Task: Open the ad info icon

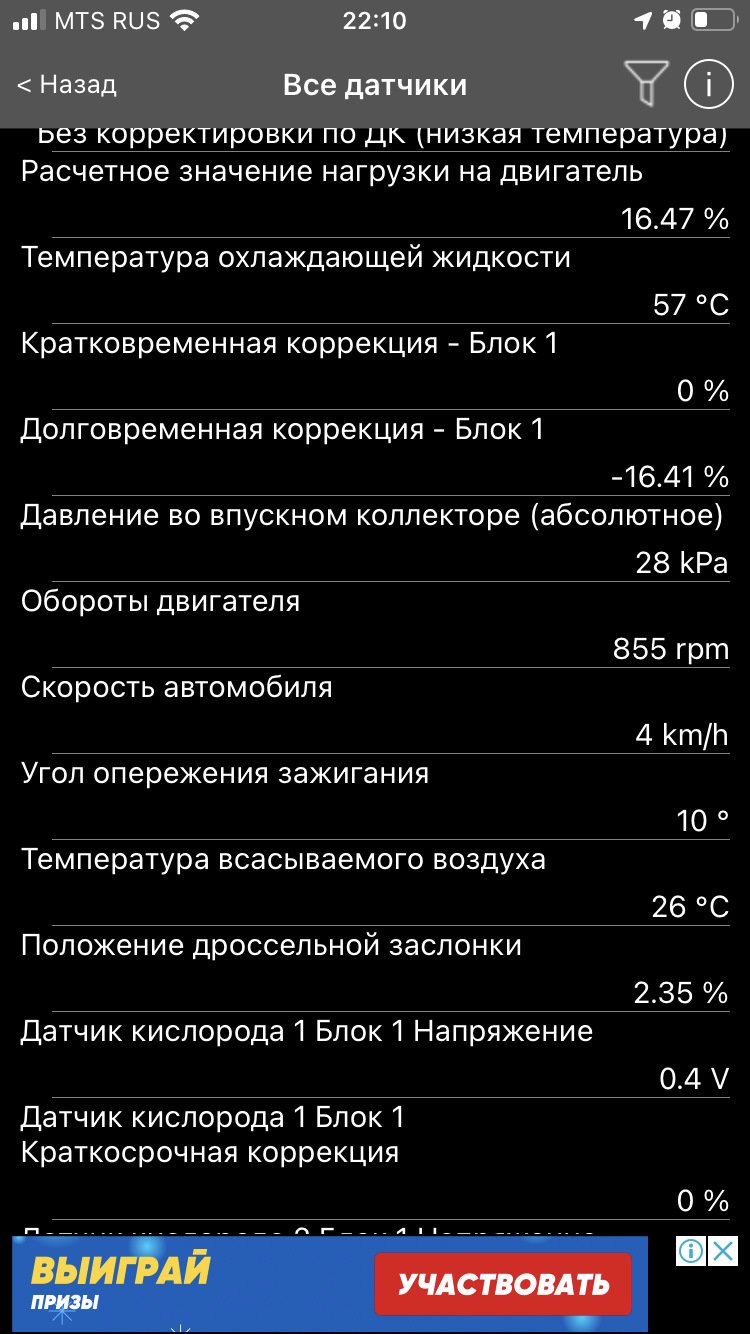Action: (692, 1250)
